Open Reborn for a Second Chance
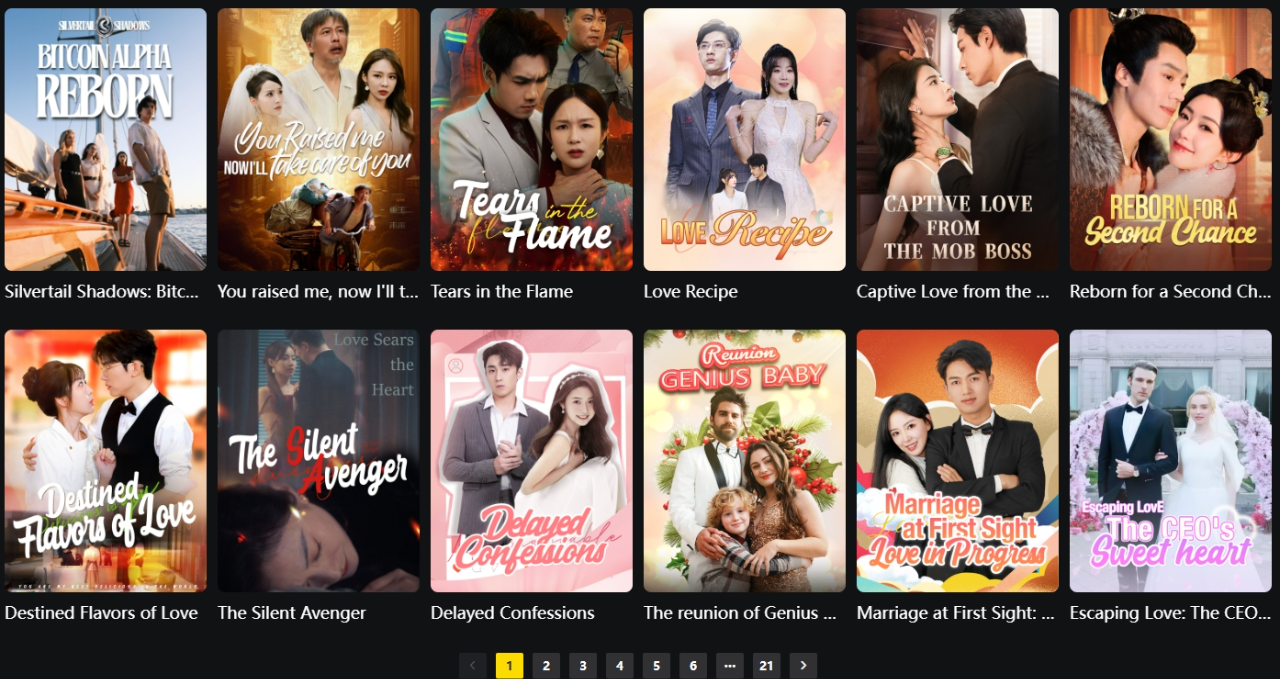Screen dimensions: 1280x679 click(x=1170, y=140)
